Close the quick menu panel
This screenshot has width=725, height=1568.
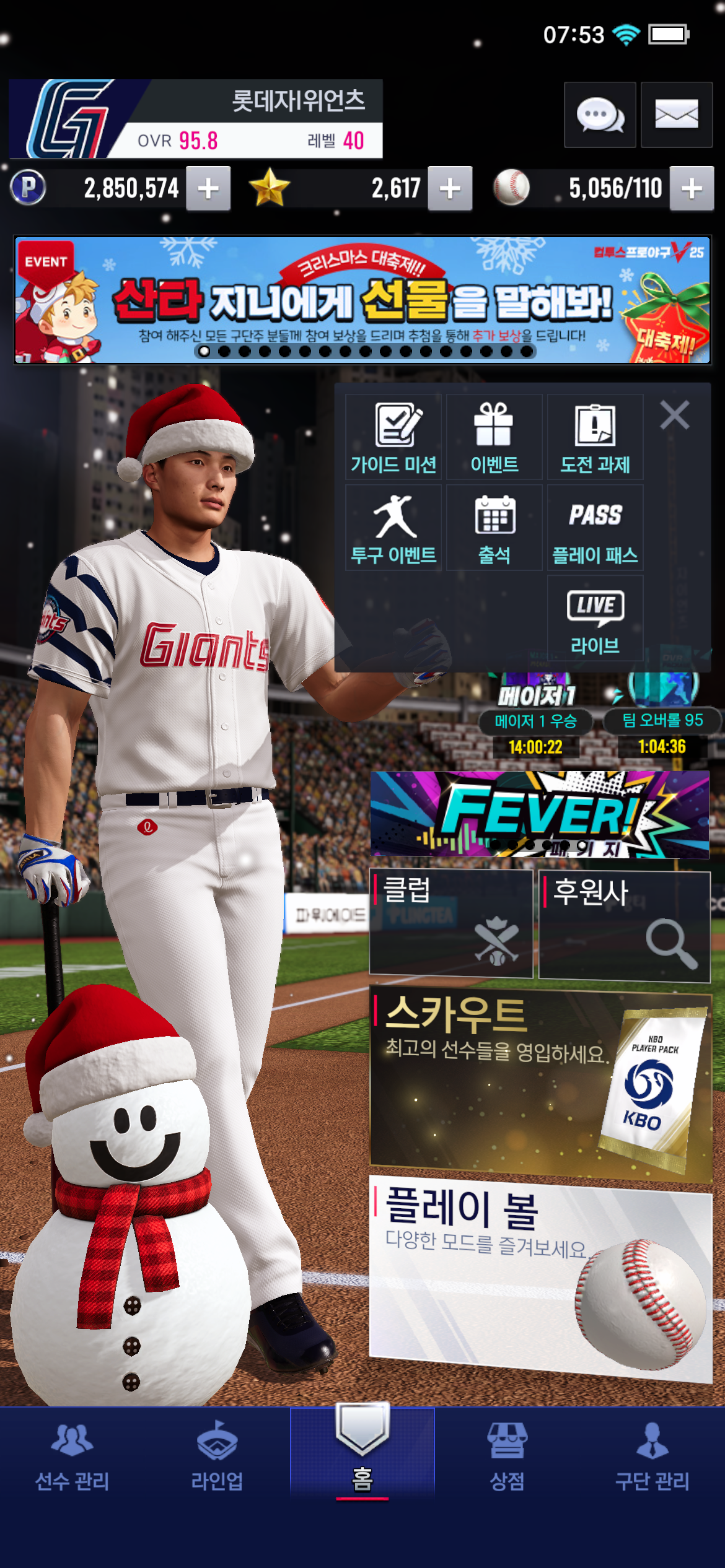[x=675, y=415]
